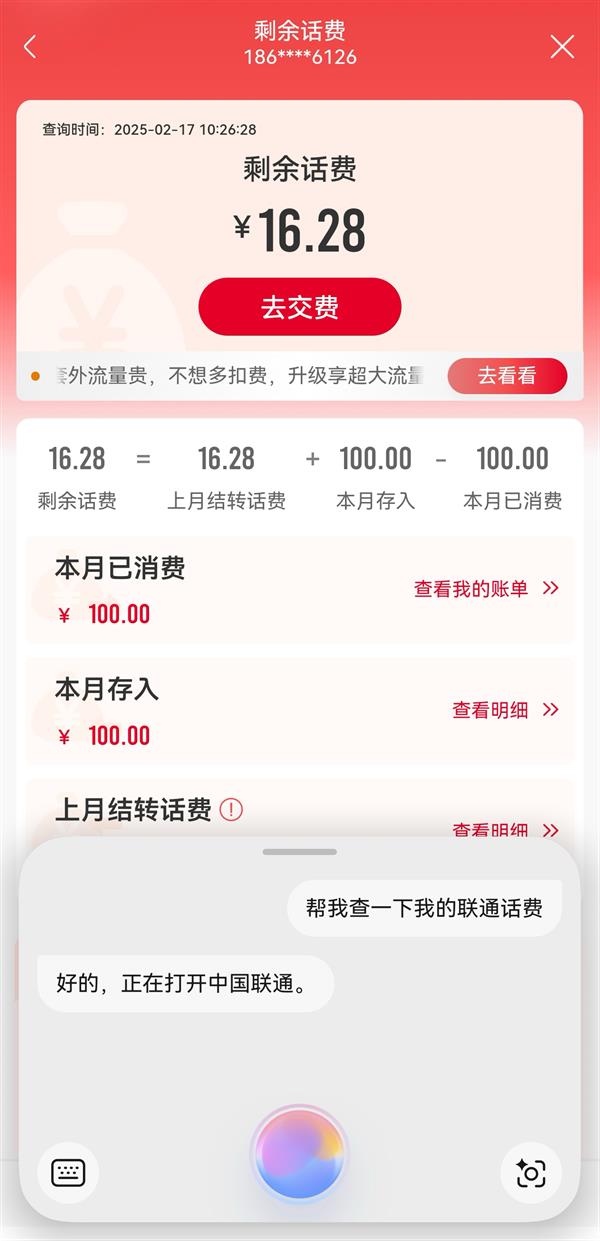Viewport: 600px width, 1241px height.
Task: Tap 去看看 on the promo banner
Action: click(x=507, y=376)
